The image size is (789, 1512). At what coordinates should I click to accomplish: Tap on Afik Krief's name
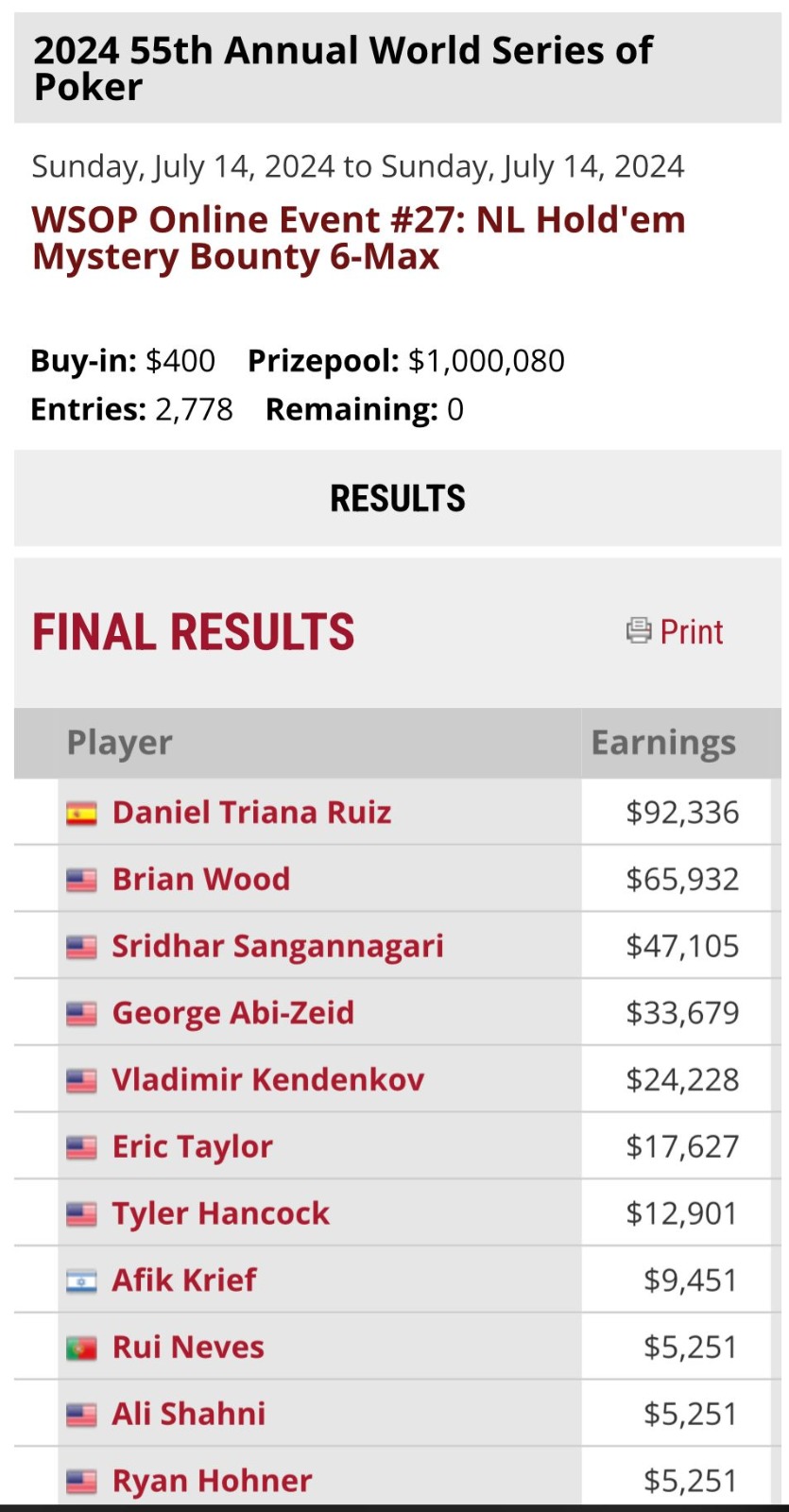(184, 1280)
